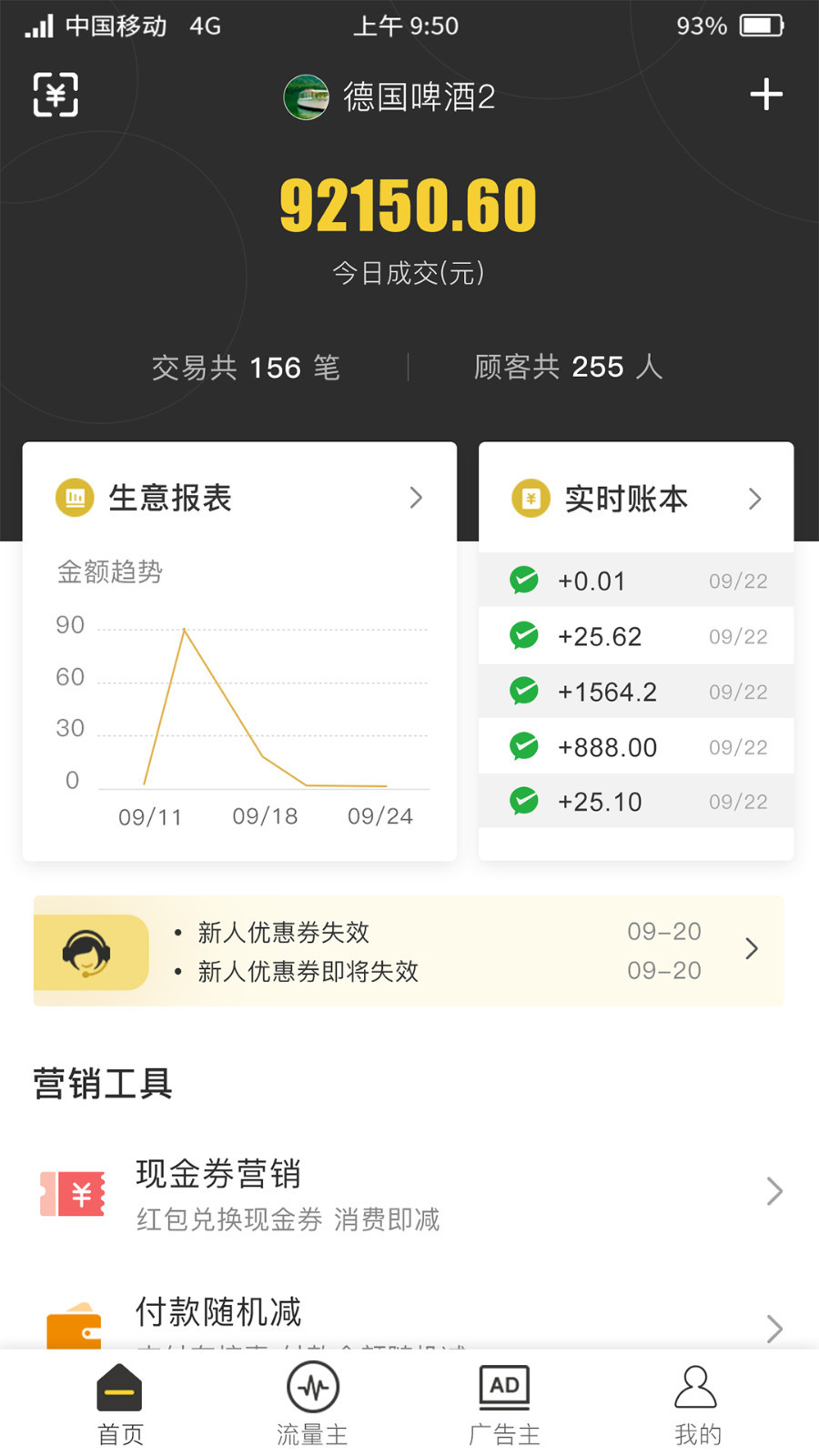This screenshot has width=819, height=1456.
Task: Open 现金券营销 cash coupon icon
Action: [x=73, y=1191]
